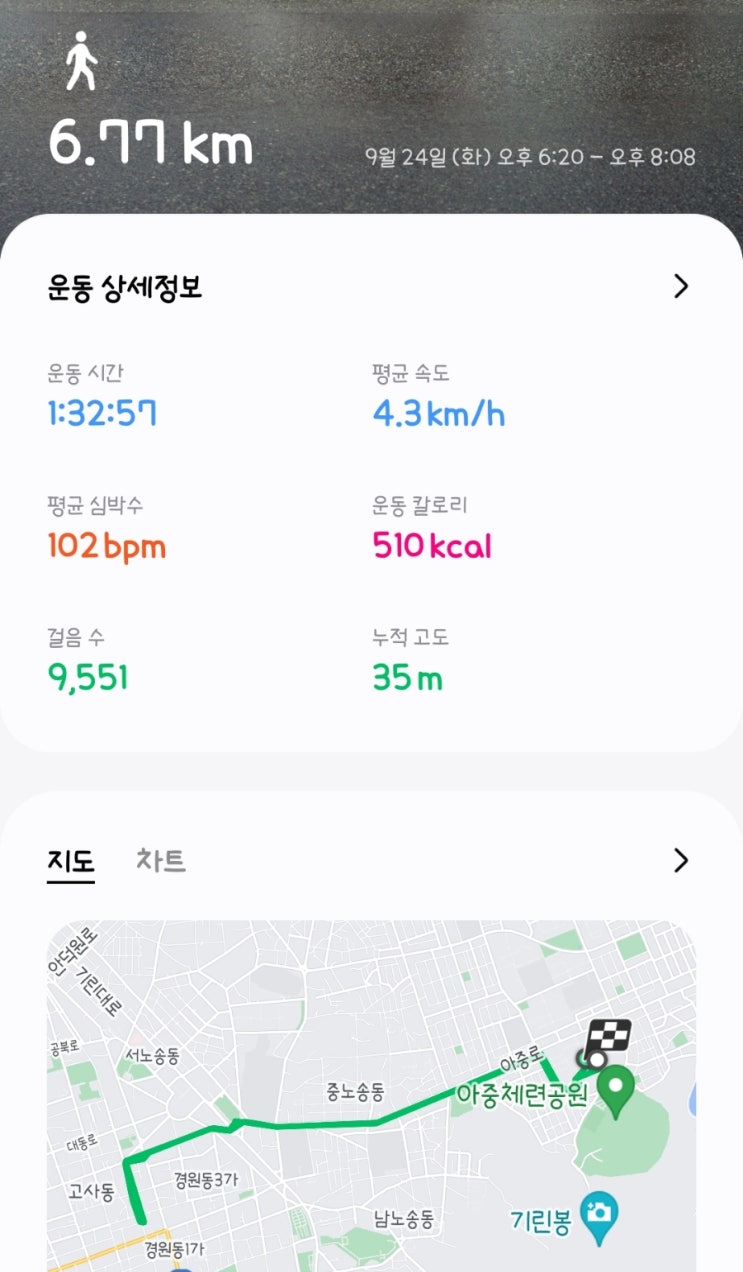Image resolution: width=743 pixels, height=1272 pixels.
Task: Select the 지도 tab
Action: tap(71, 861)
